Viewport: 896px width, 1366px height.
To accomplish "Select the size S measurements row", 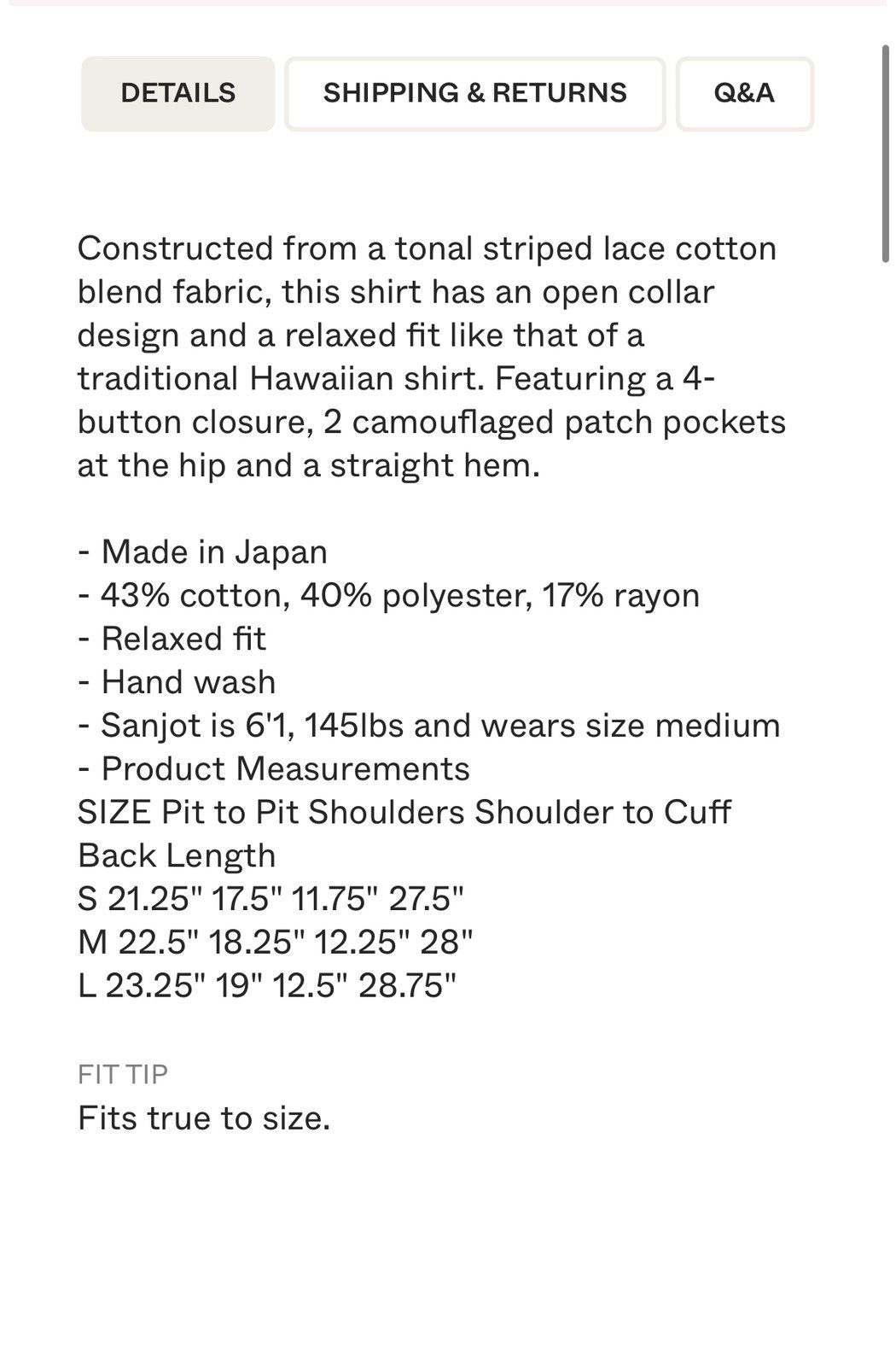I will coord(271,897).
